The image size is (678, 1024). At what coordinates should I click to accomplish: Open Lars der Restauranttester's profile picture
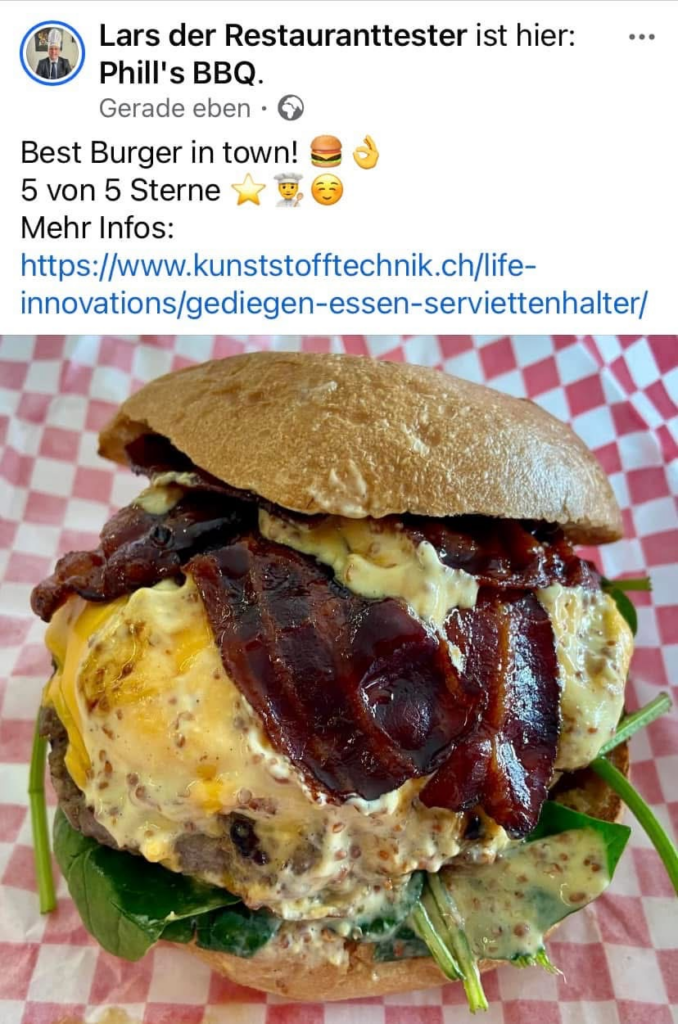pos(52,53)
